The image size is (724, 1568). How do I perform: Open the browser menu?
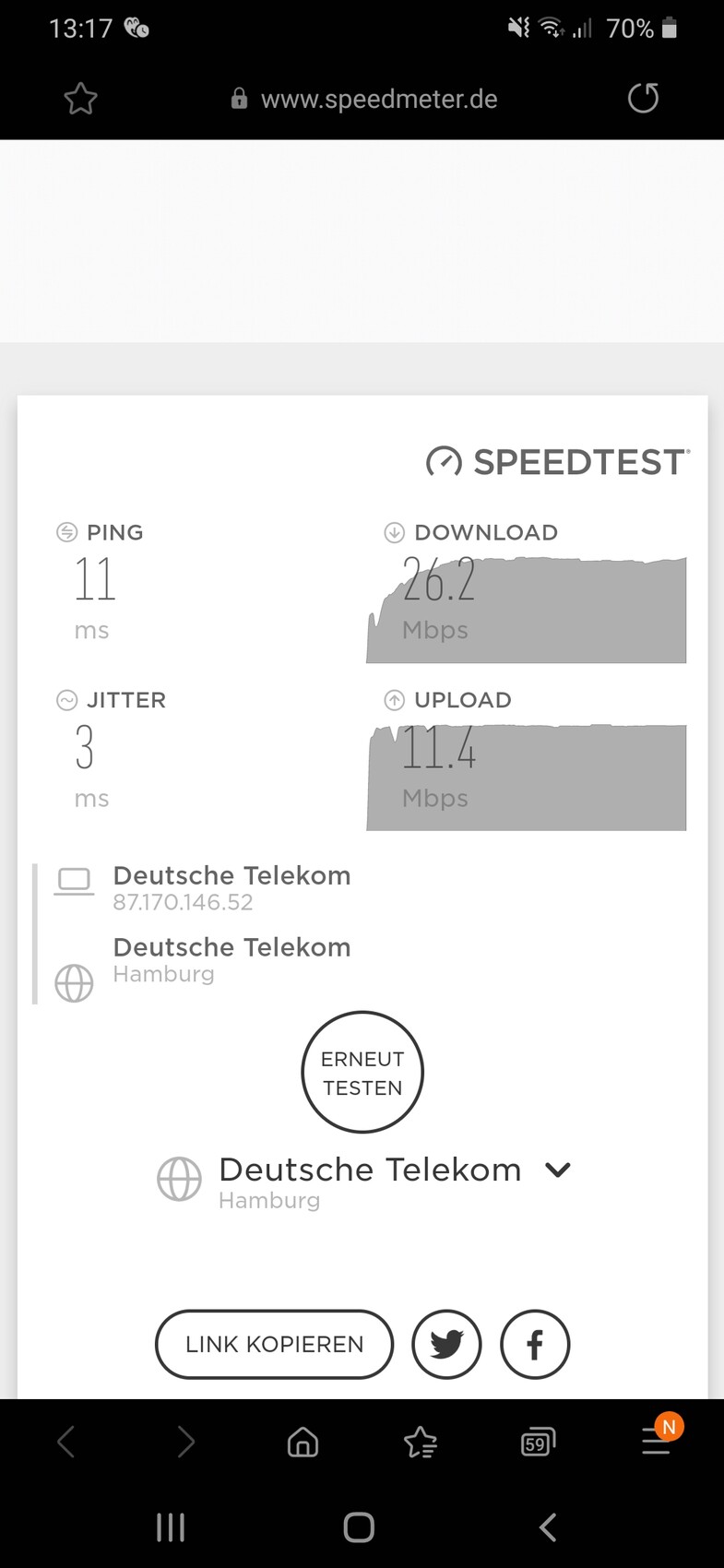click(656, 1442)
